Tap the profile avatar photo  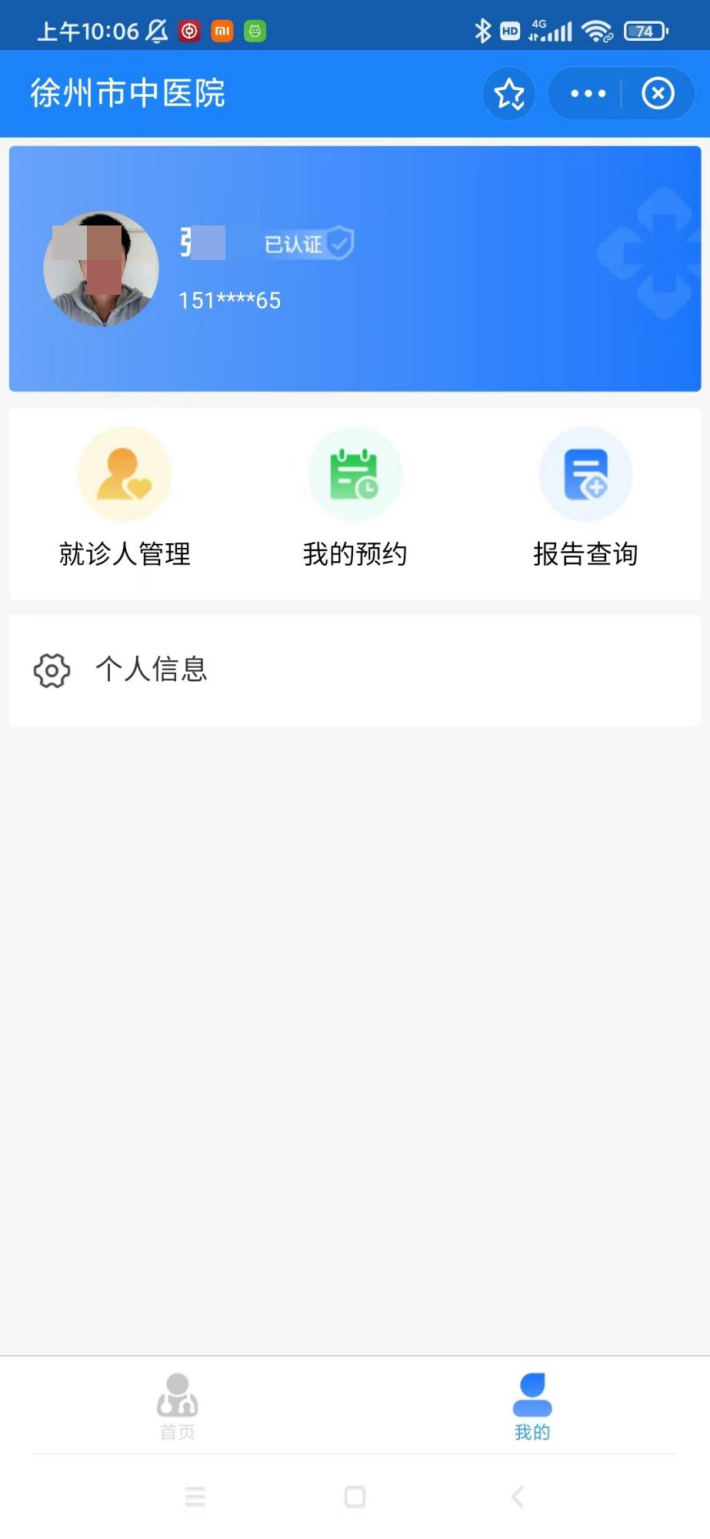coord(101,269)
